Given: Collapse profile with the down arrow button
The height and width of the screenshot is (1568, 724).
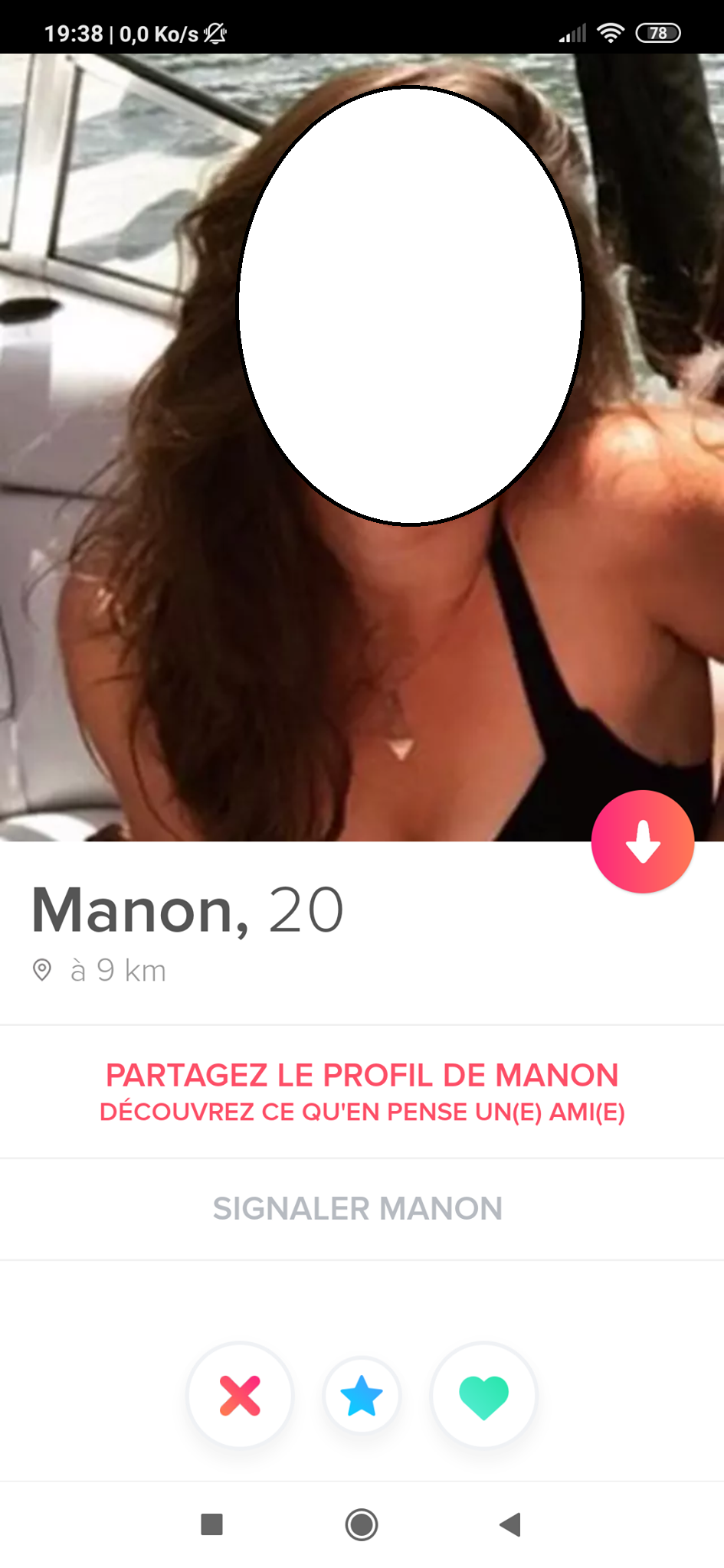Looking at the screenshot, I should pos(642,841).
